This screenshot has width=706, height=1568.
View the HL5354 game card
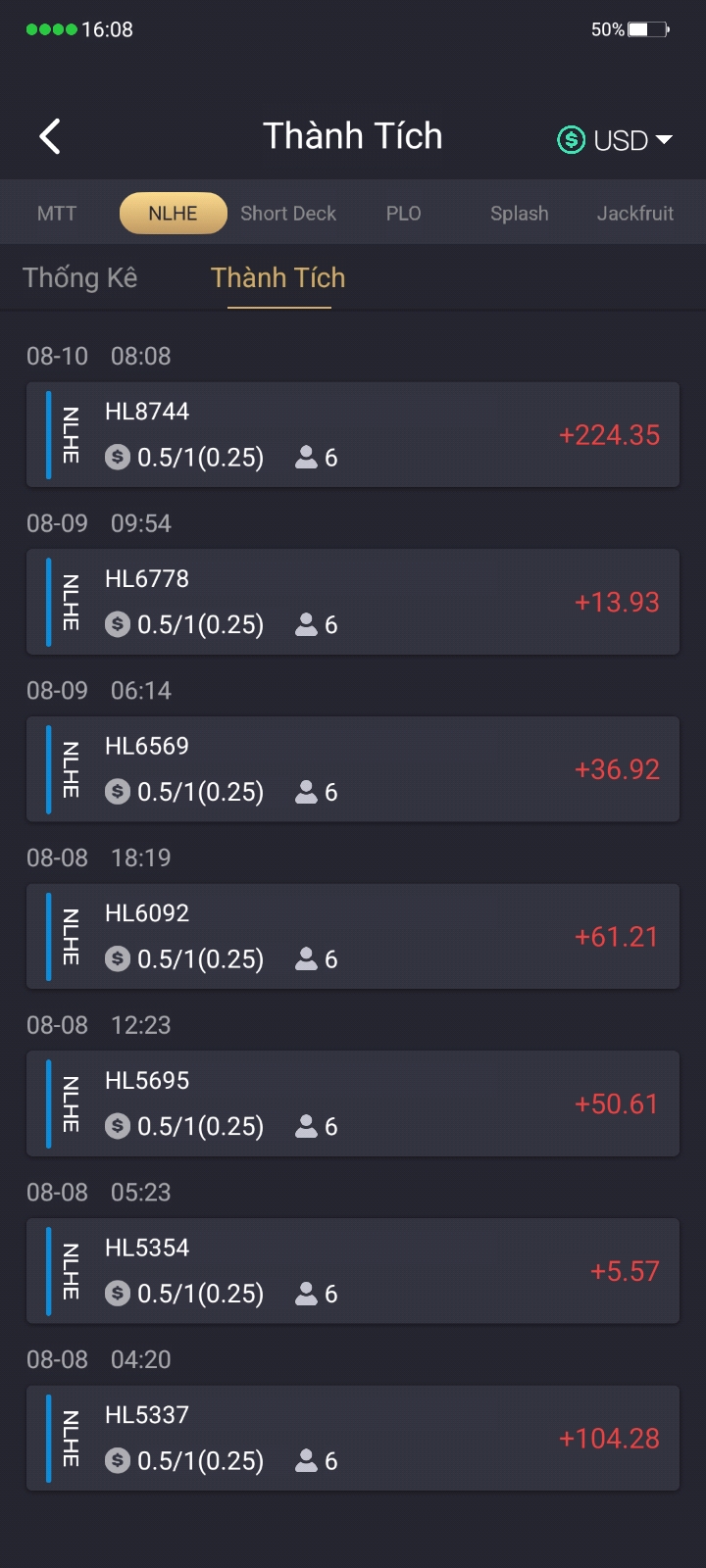point(353,1271)
